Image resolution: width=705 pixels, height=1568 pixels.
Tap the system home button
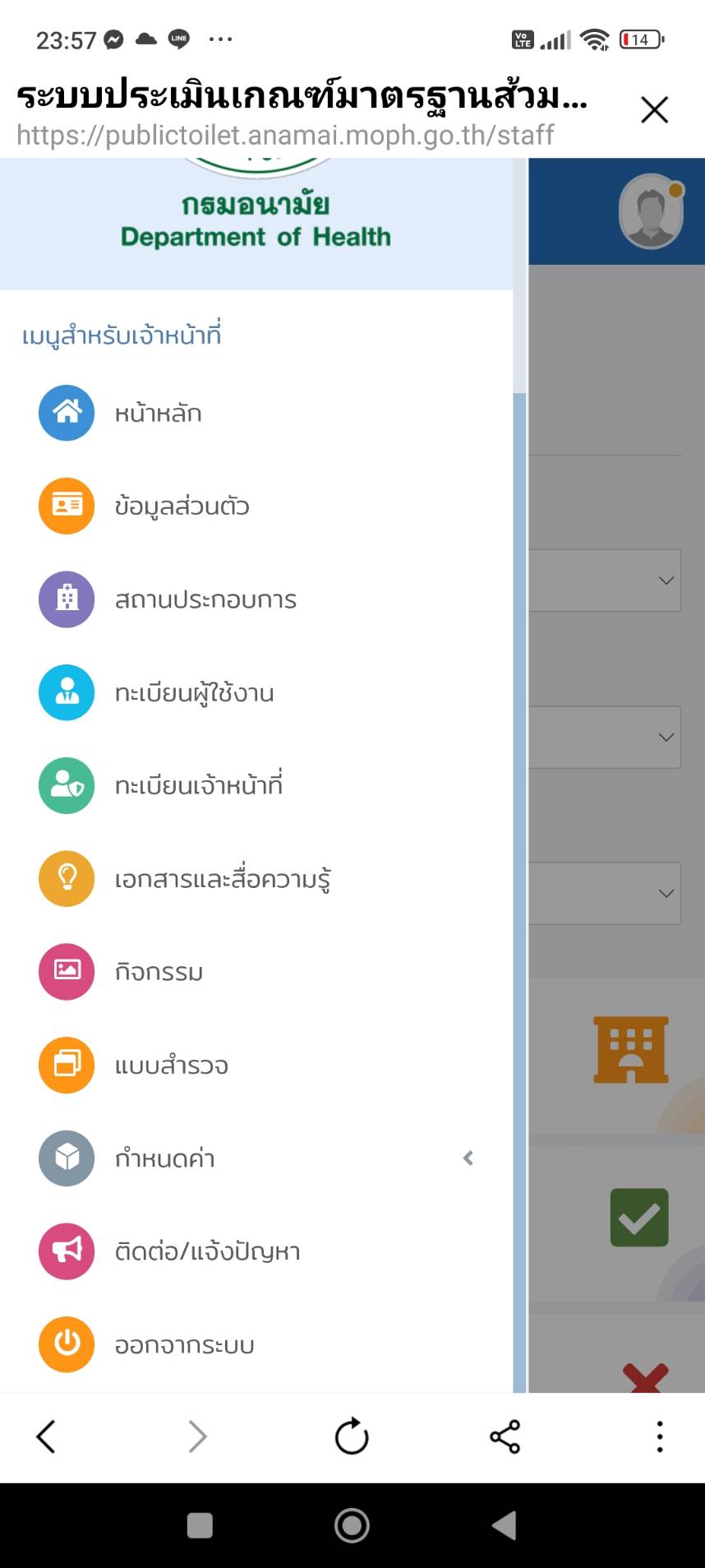click(352, 1525)
